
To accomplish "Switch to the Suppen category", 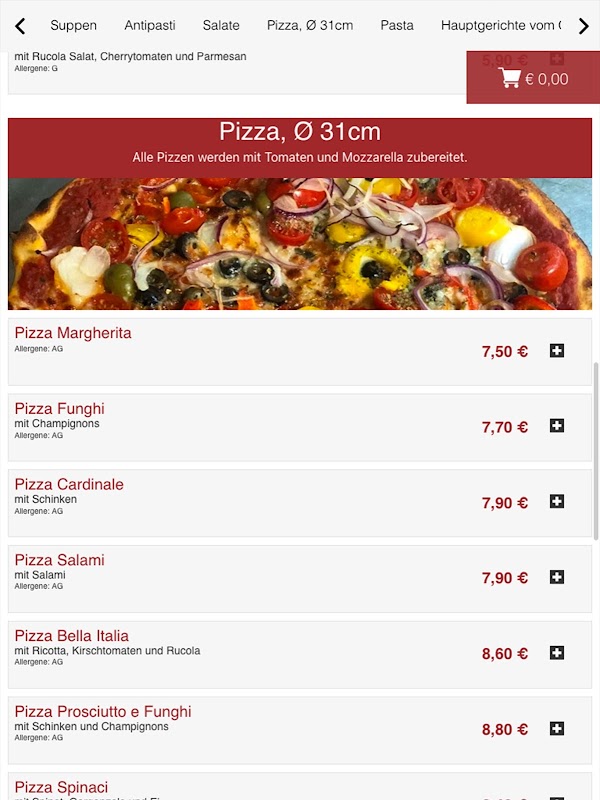I will click(73, 26).
